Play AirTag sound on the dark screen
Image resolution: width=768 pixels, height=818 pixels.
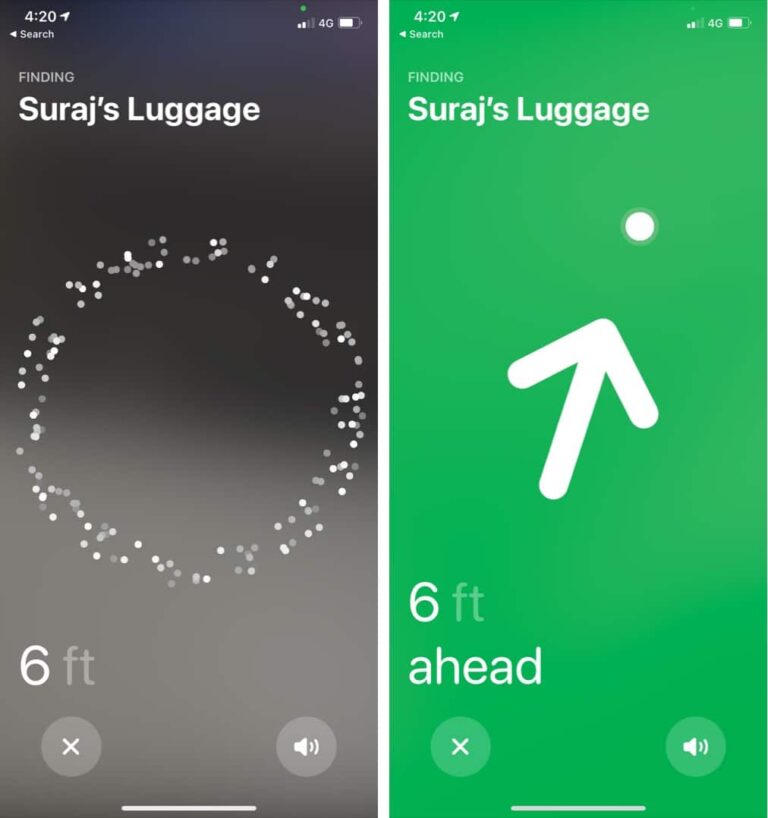[x=306, y=746]
